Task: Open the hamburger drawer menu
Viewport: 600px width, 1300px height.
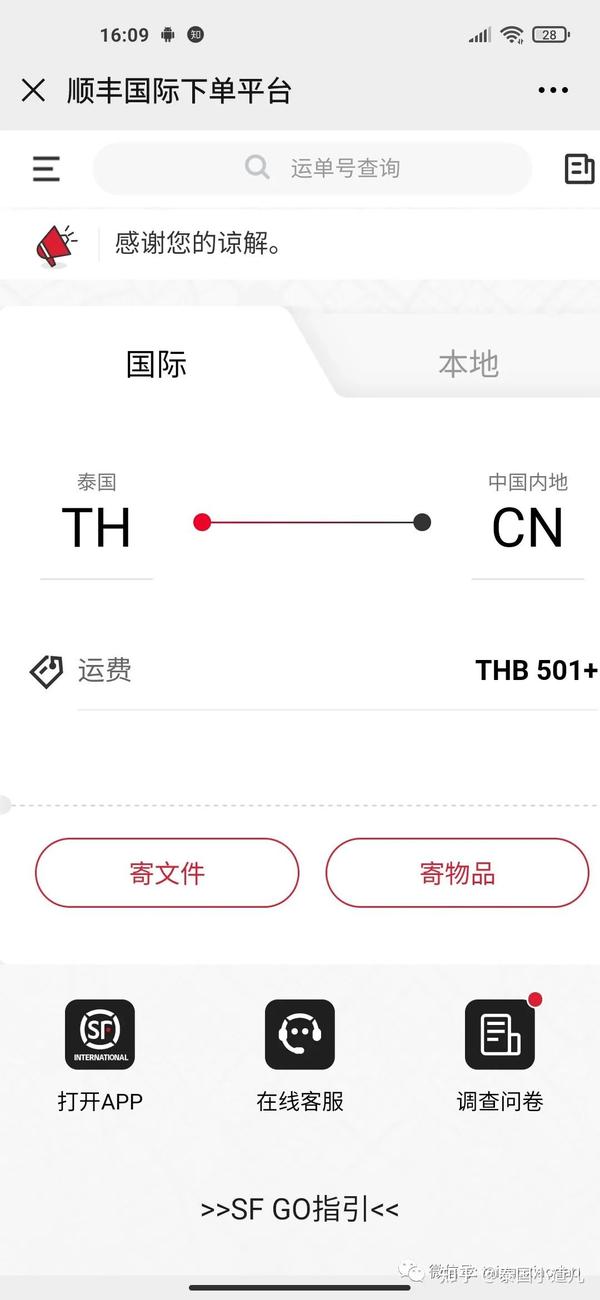Action: (46, 169)
